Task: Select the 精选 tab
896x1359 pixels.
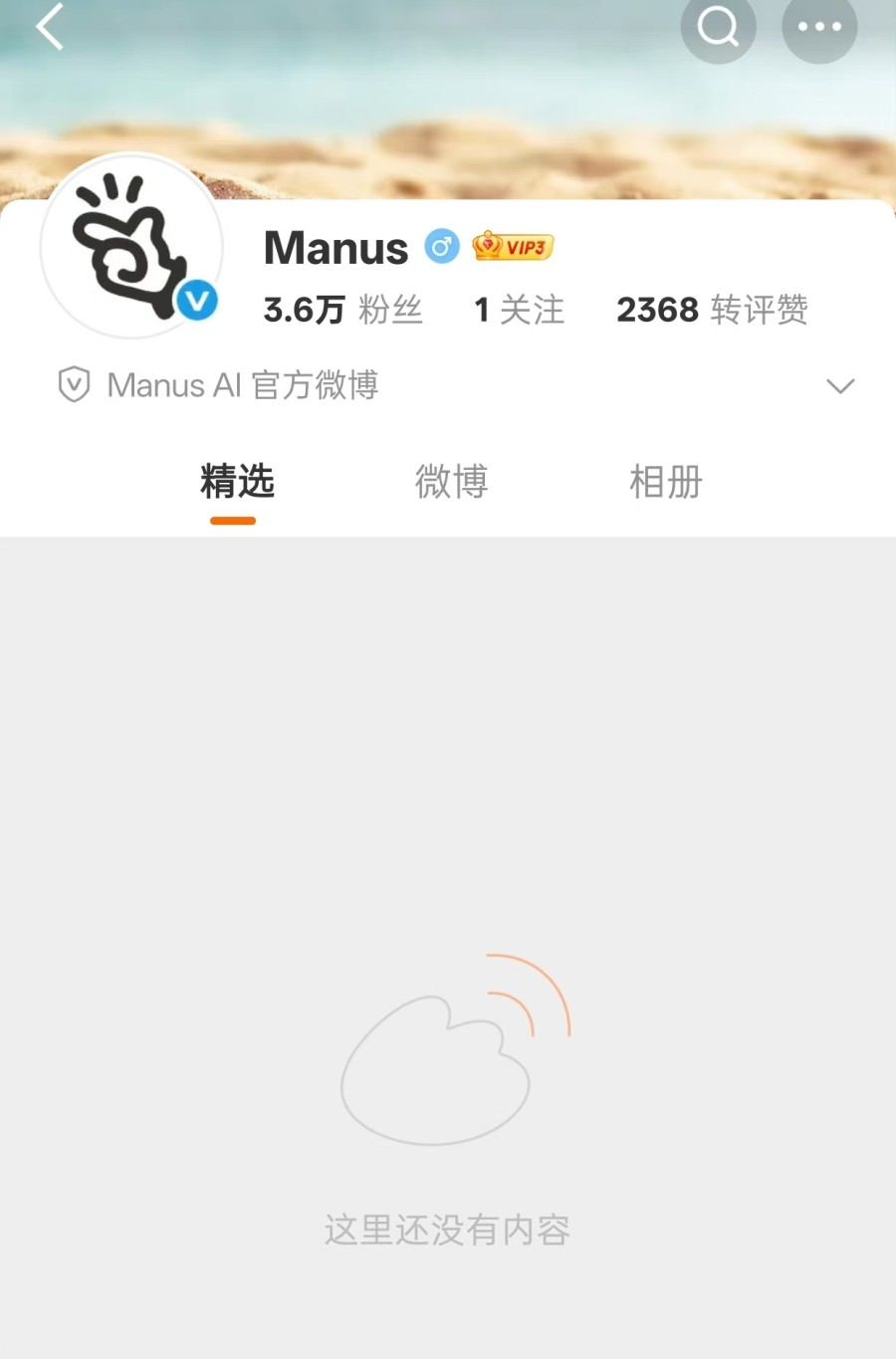Action: click(x=236, y=483)
